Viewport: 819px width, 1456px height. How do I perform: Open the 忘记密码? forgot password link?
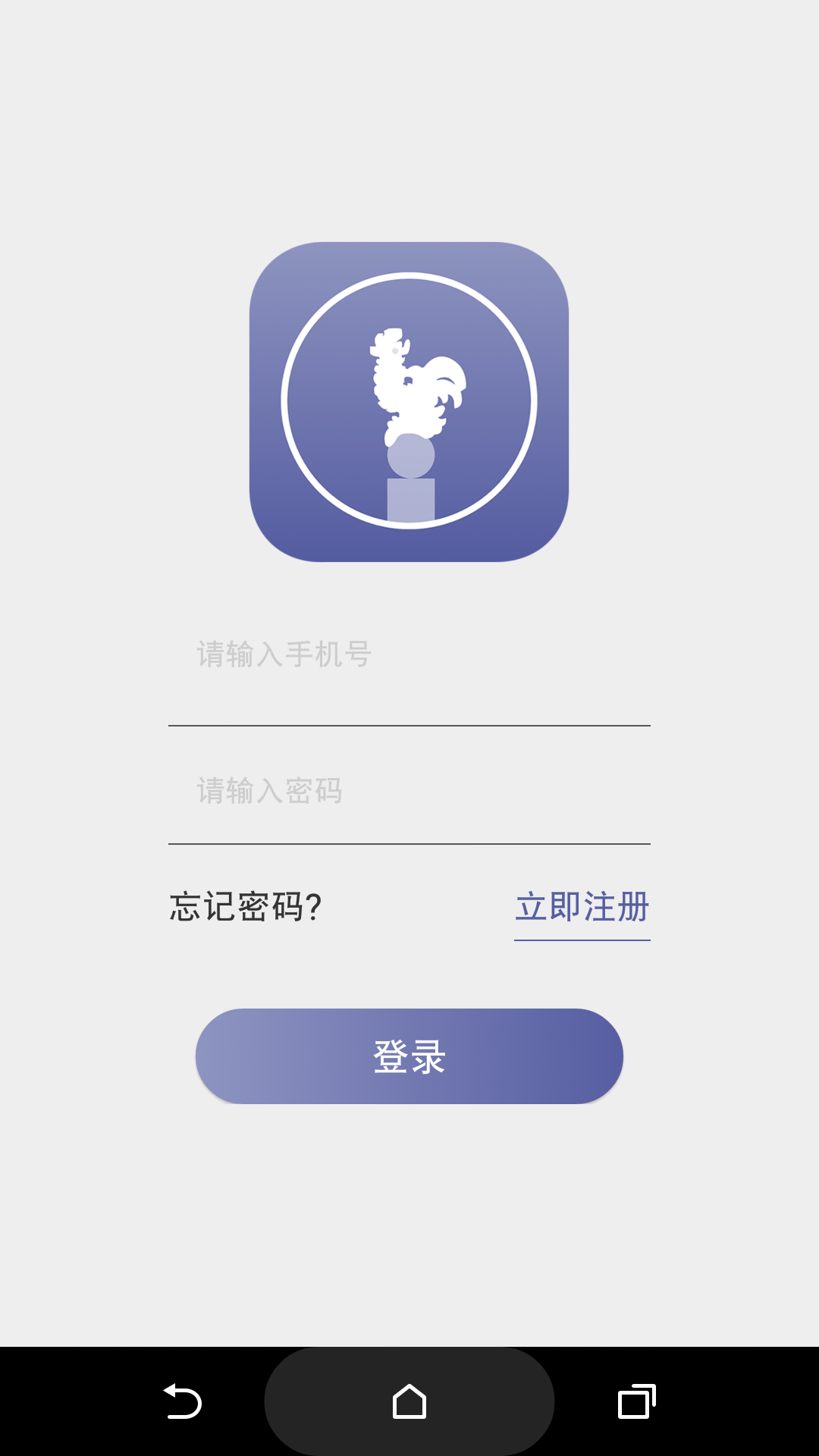point(246,907)
